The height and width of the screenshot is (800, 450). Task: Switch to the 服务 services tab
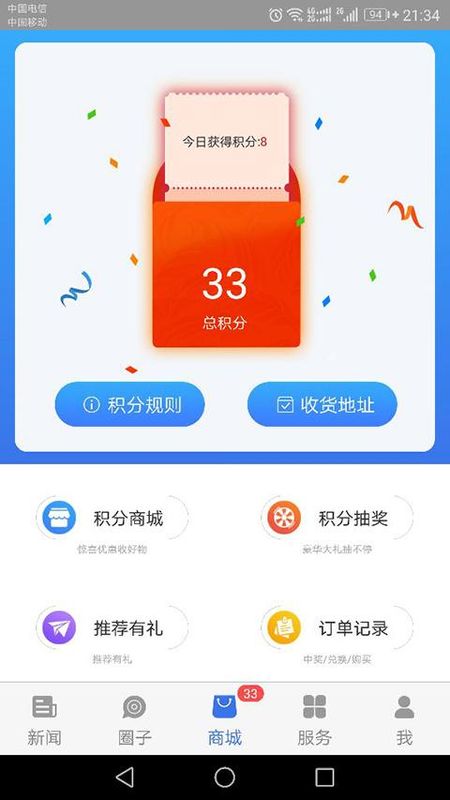314,719
